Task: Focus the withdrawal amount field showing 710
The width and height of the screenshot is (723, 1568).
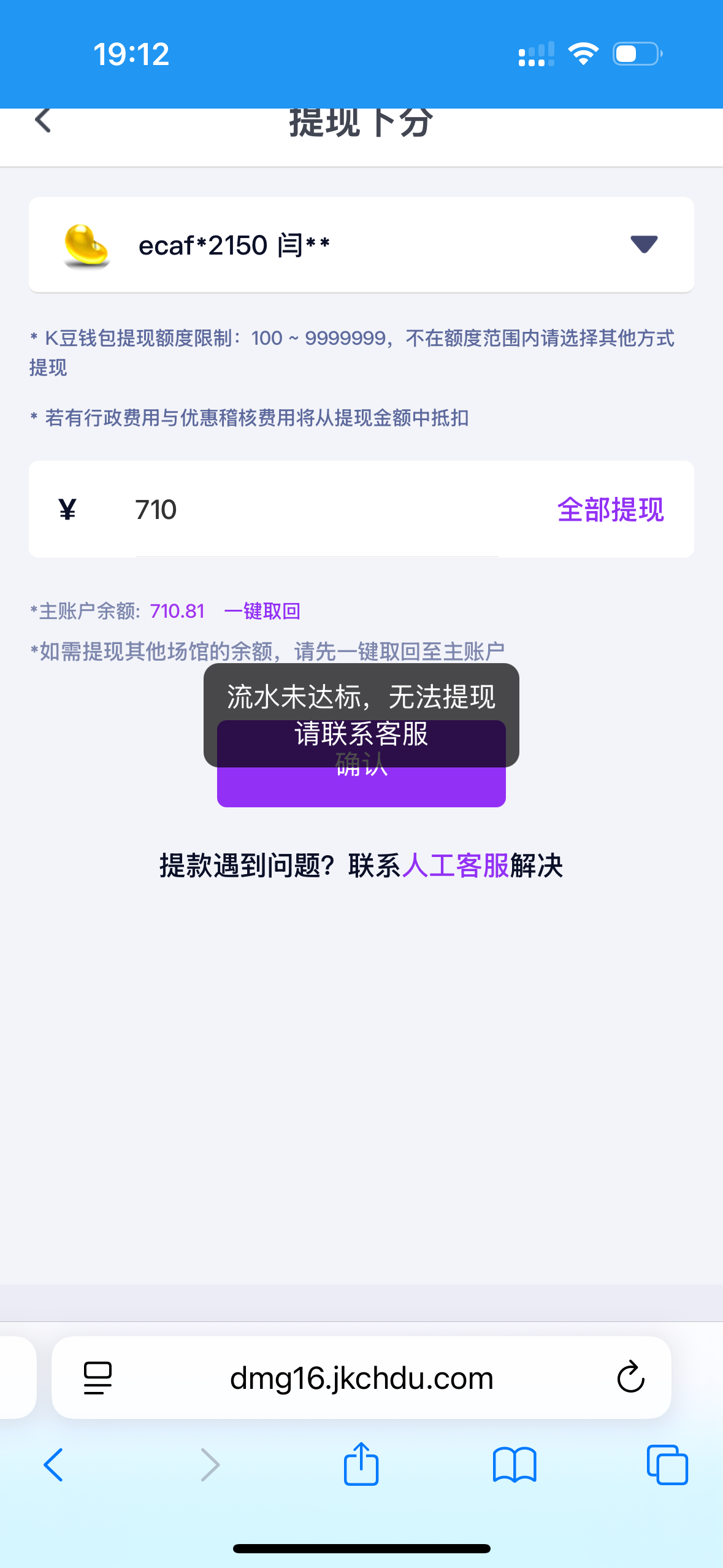Action: tap(316, 510)
